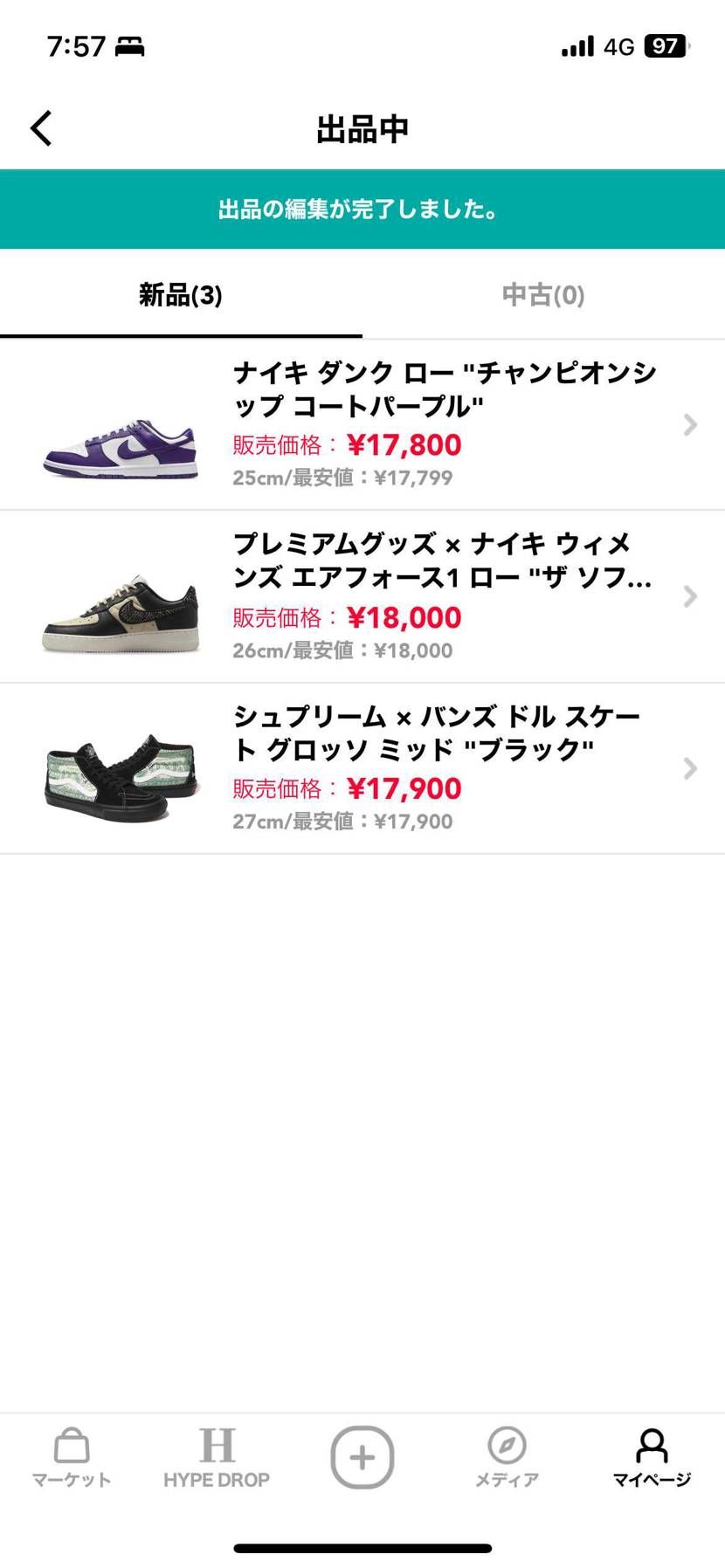Tap the 4G network indicator
725x1568 pixels.
[x=617, y=45]
